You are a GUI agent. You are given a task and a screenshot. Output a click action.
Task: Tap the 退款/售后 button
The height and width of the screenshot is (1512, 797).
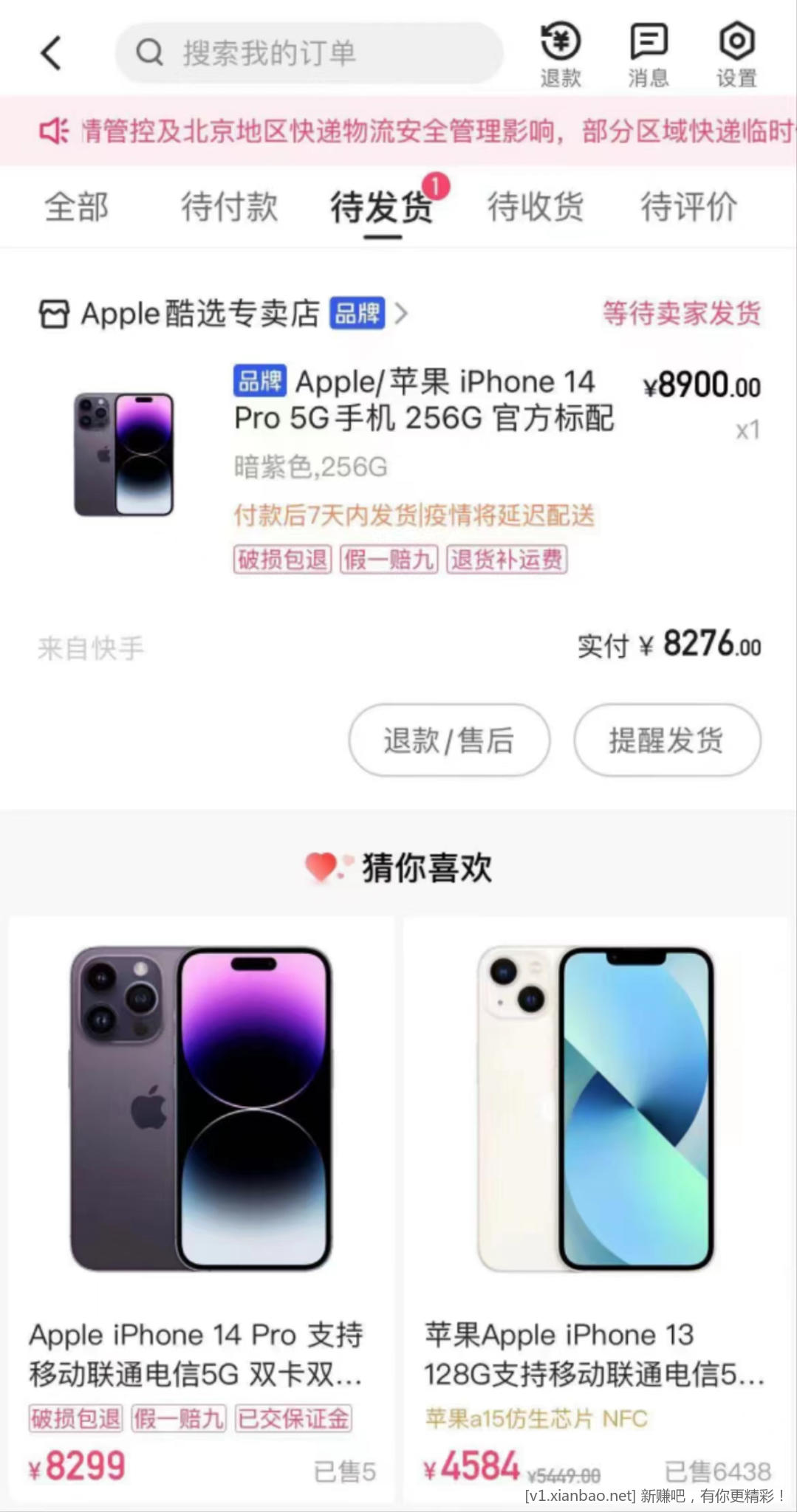(449, 740)
